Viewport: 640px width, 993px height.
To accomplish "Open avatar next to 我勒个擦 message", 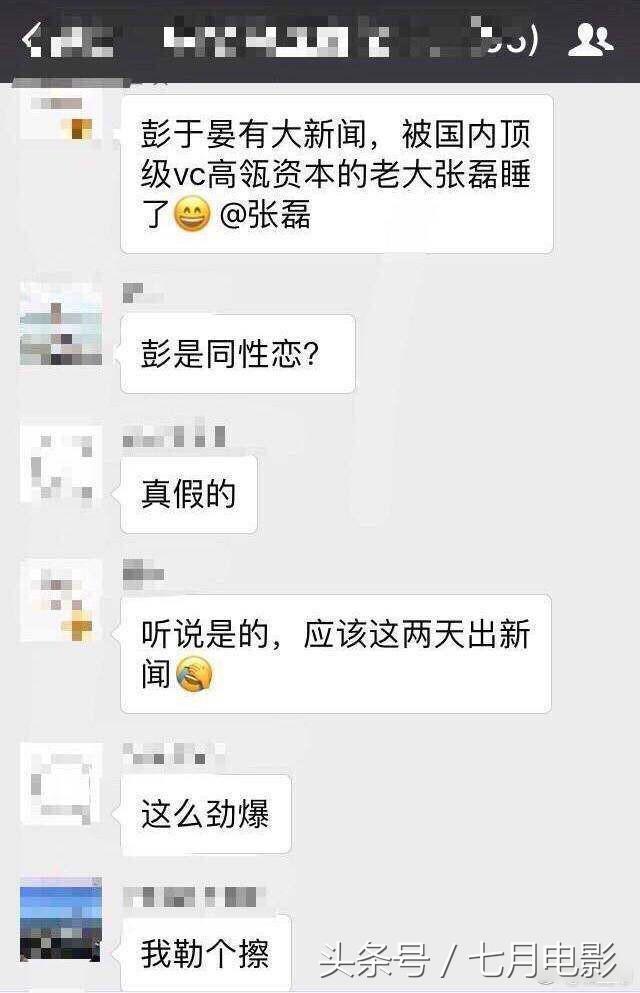I will [x=61, y=919].
